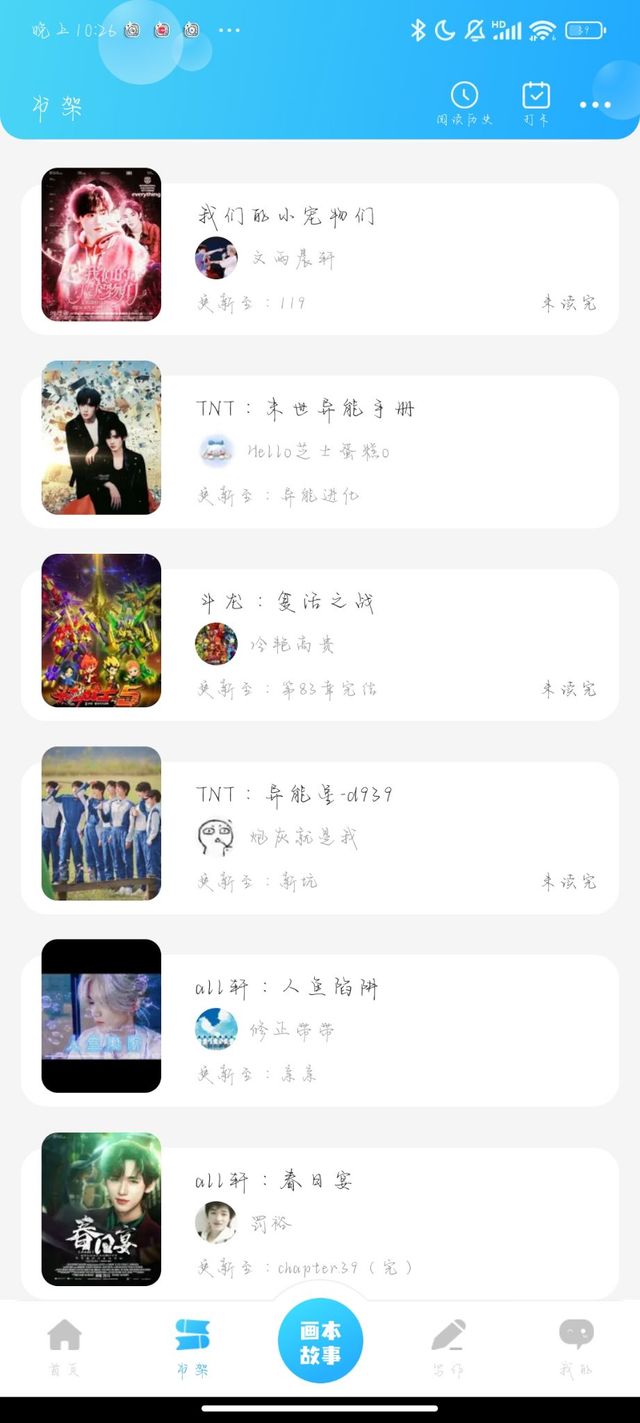Image resolution: width=640 pixels, height=1423 pixels.
Task: Open the book TNT:异能星-d939
Action: tap(320, 836)
